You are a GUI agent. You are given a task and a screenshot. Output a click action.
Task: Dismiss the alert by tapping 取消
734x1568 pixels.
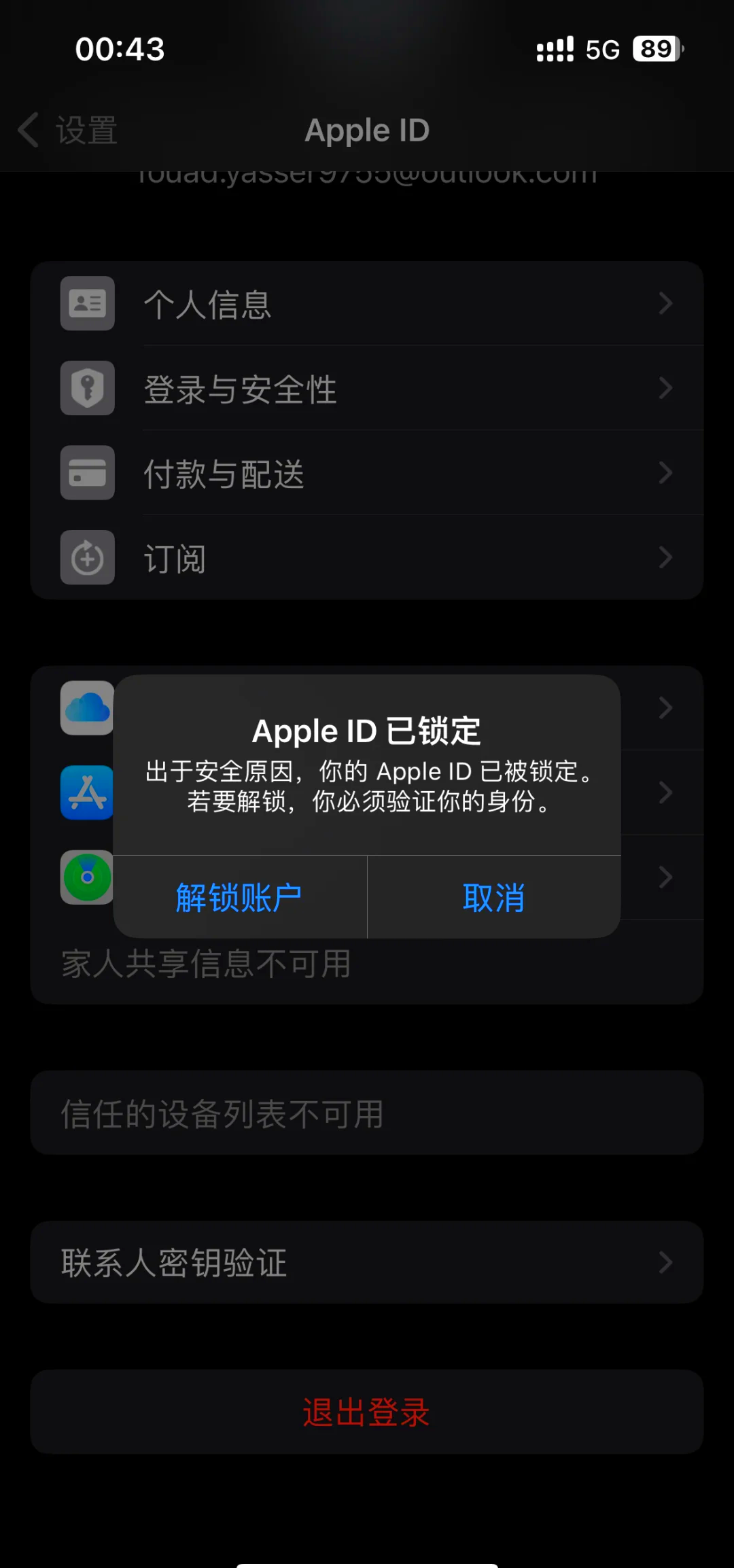point(494,898)
